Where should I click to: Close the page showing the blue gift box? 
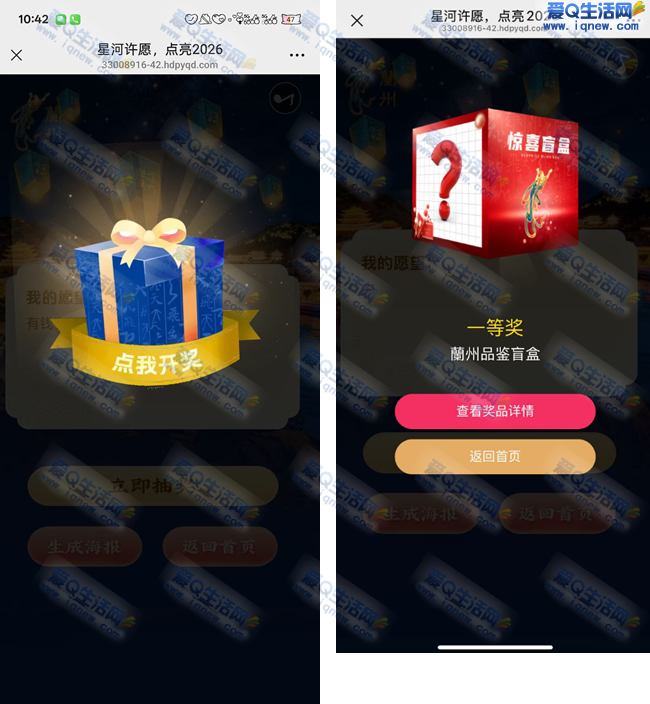point(16,55)
